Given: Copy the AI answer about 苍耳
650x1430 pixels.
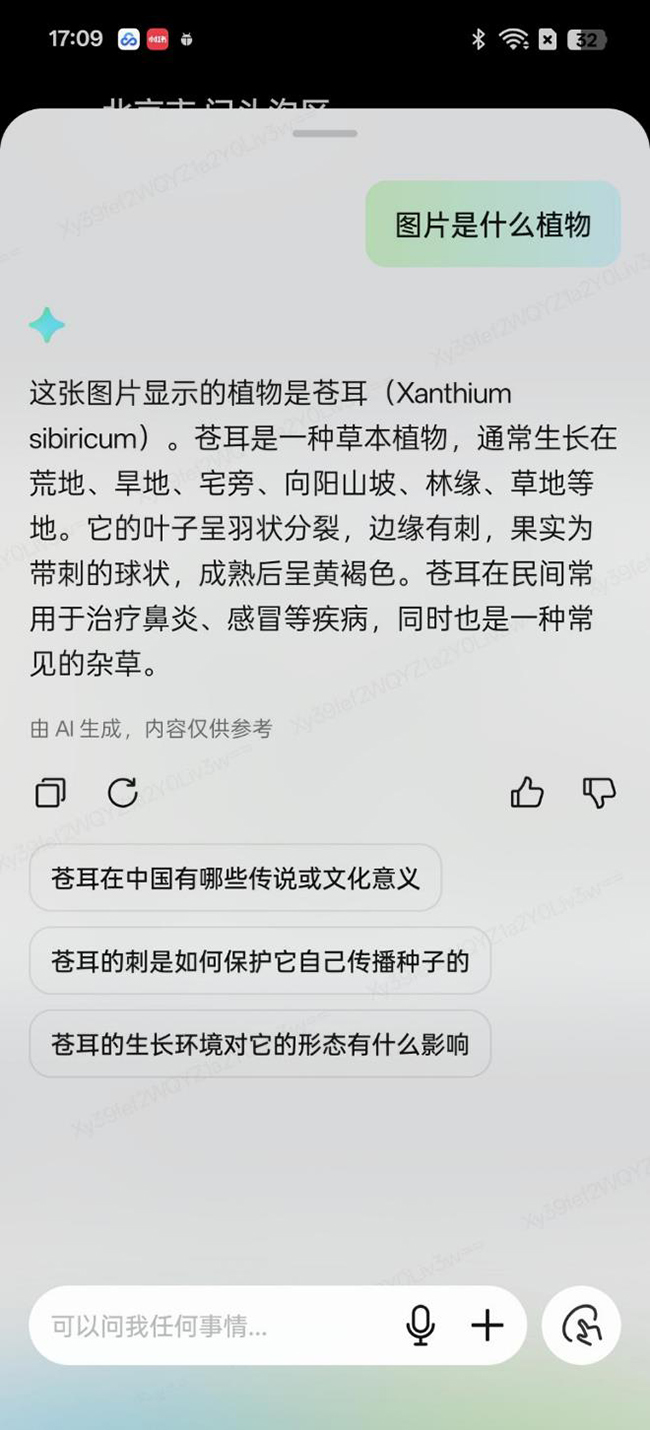Looking at the screenshot, I should coord(50,793).
